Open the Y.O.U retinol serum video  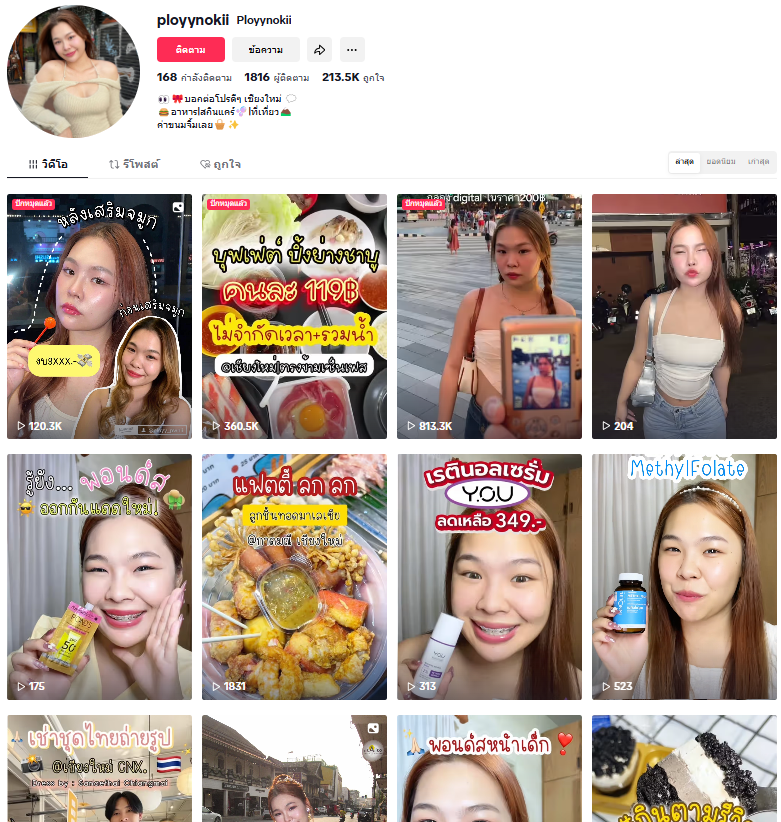pos(489,576)
